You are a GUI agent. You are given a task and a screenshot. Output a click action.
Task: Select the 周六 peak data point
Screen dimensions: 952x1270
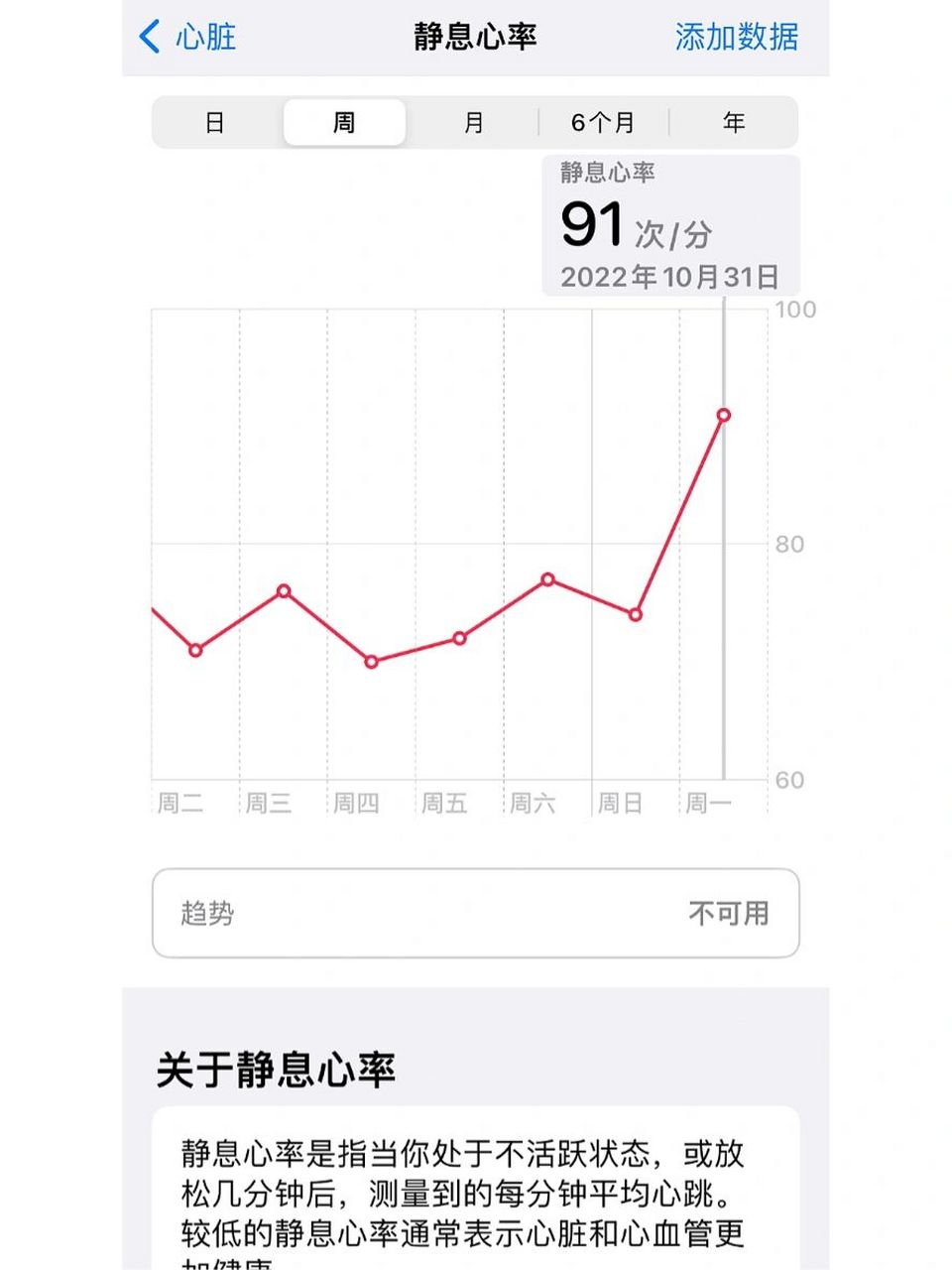[x=547, y=578]
